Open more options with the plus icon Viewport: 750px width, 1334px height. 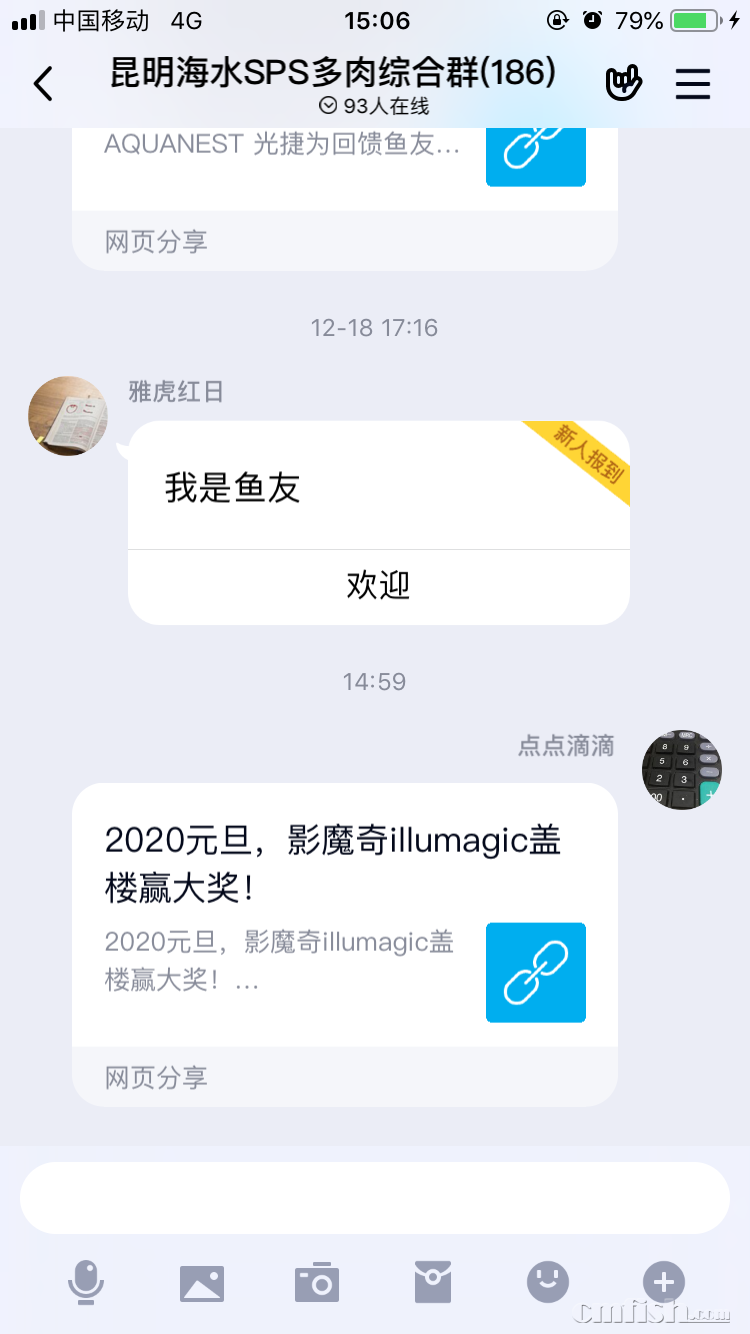coord(663,1282)
